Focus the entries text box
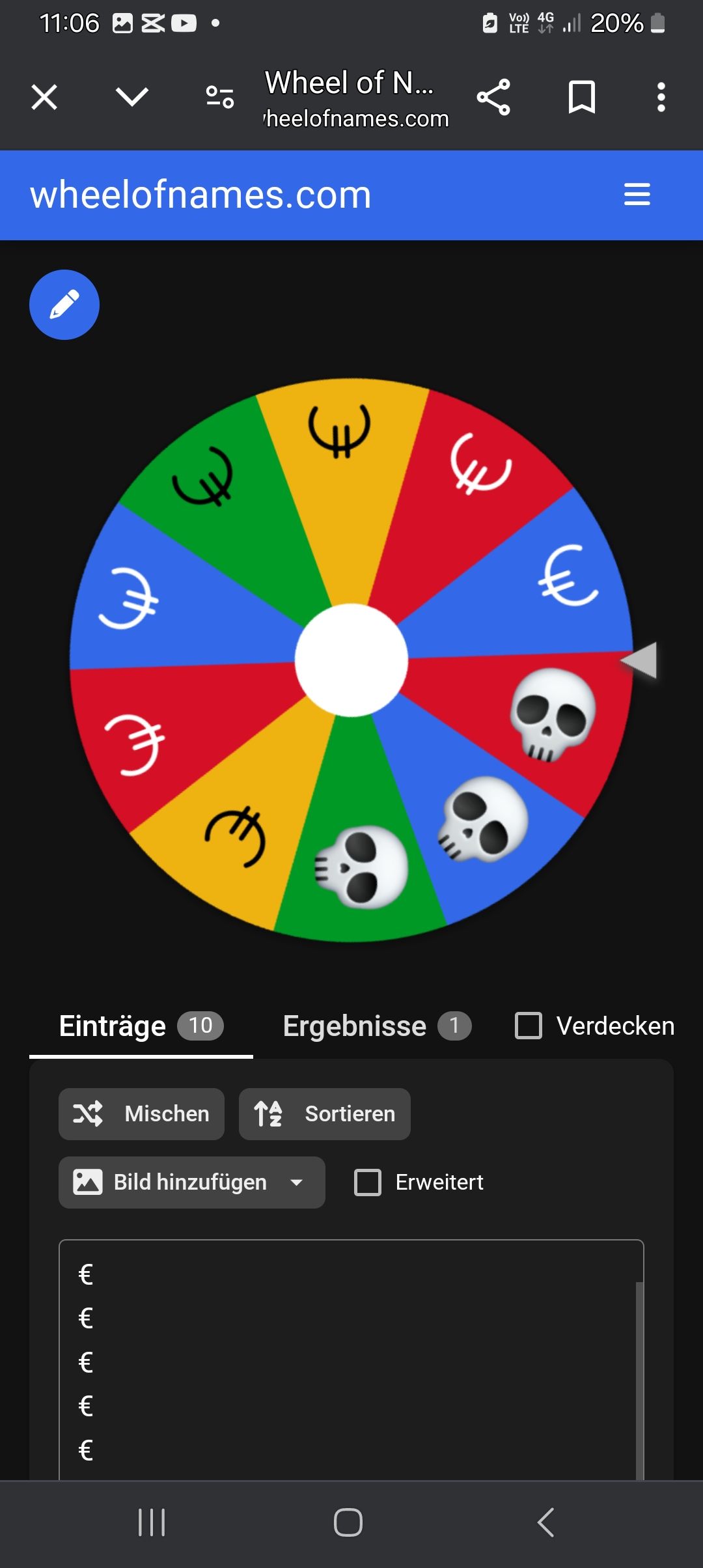703x1568 pixels. (351, 1361)
